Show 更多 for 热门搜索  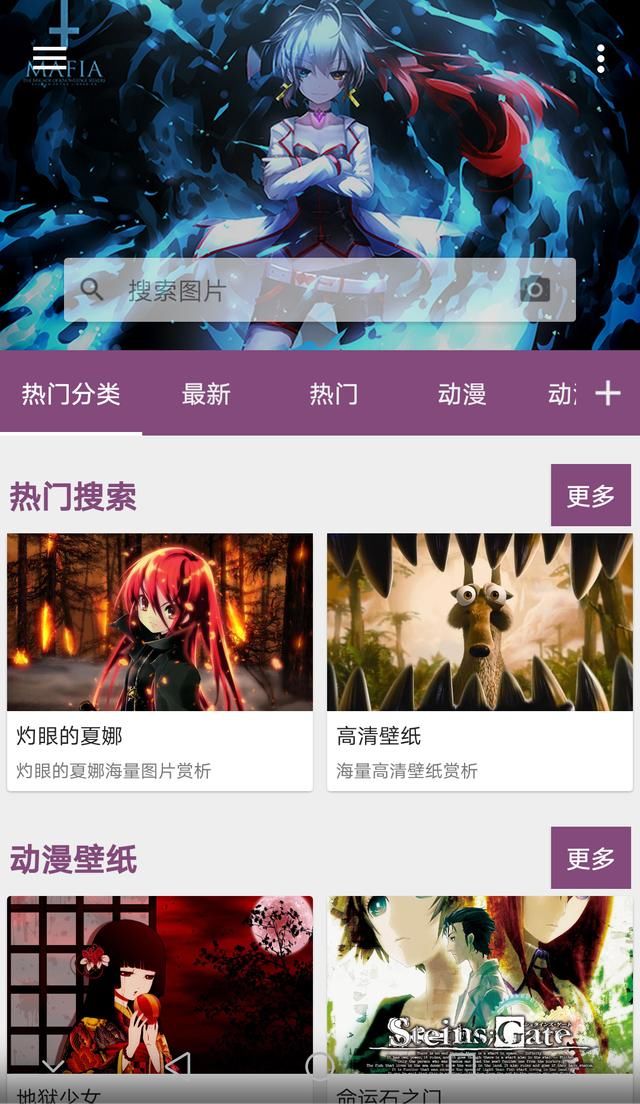[x=591, y=496]
